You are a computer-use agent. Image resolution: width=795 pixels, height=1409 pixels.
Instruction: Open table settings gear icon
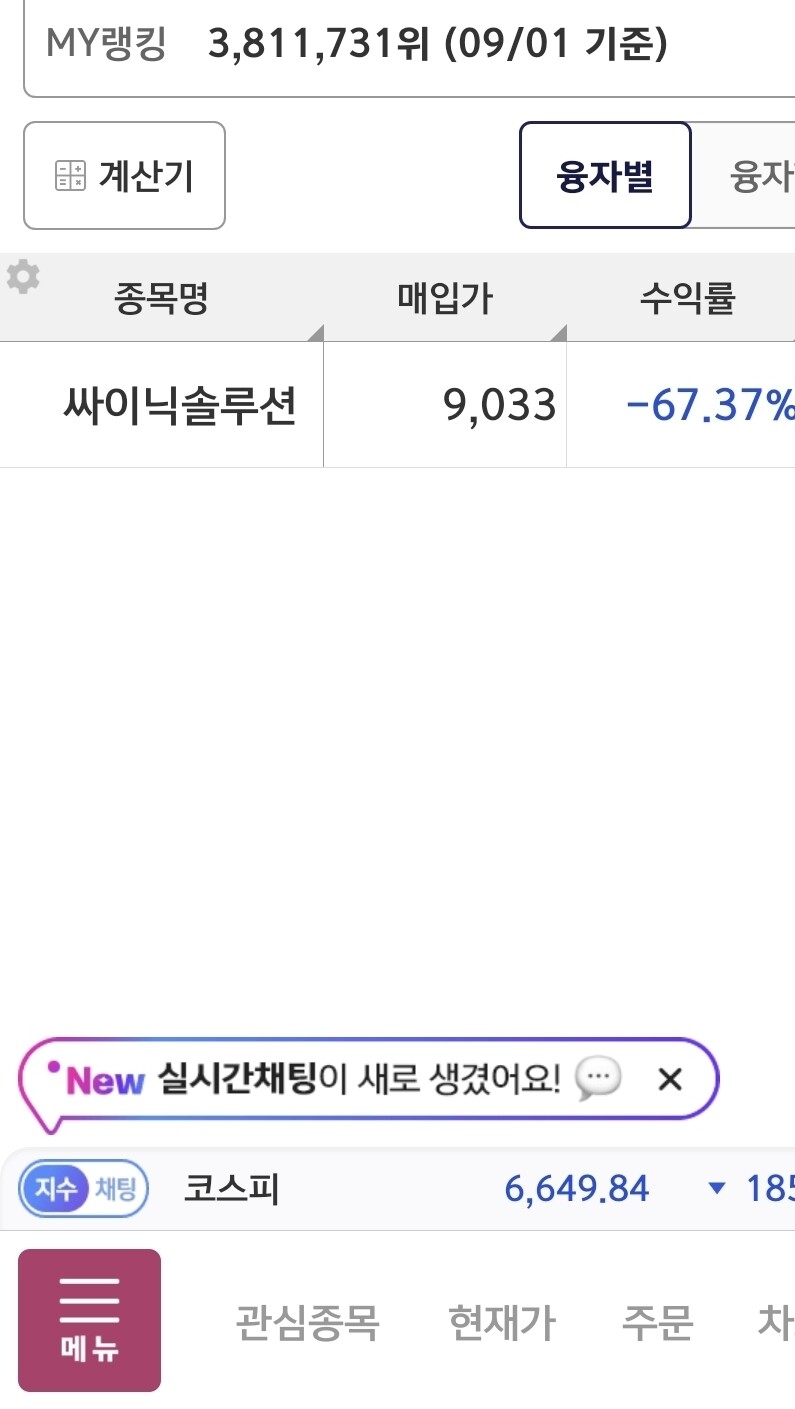23,277
